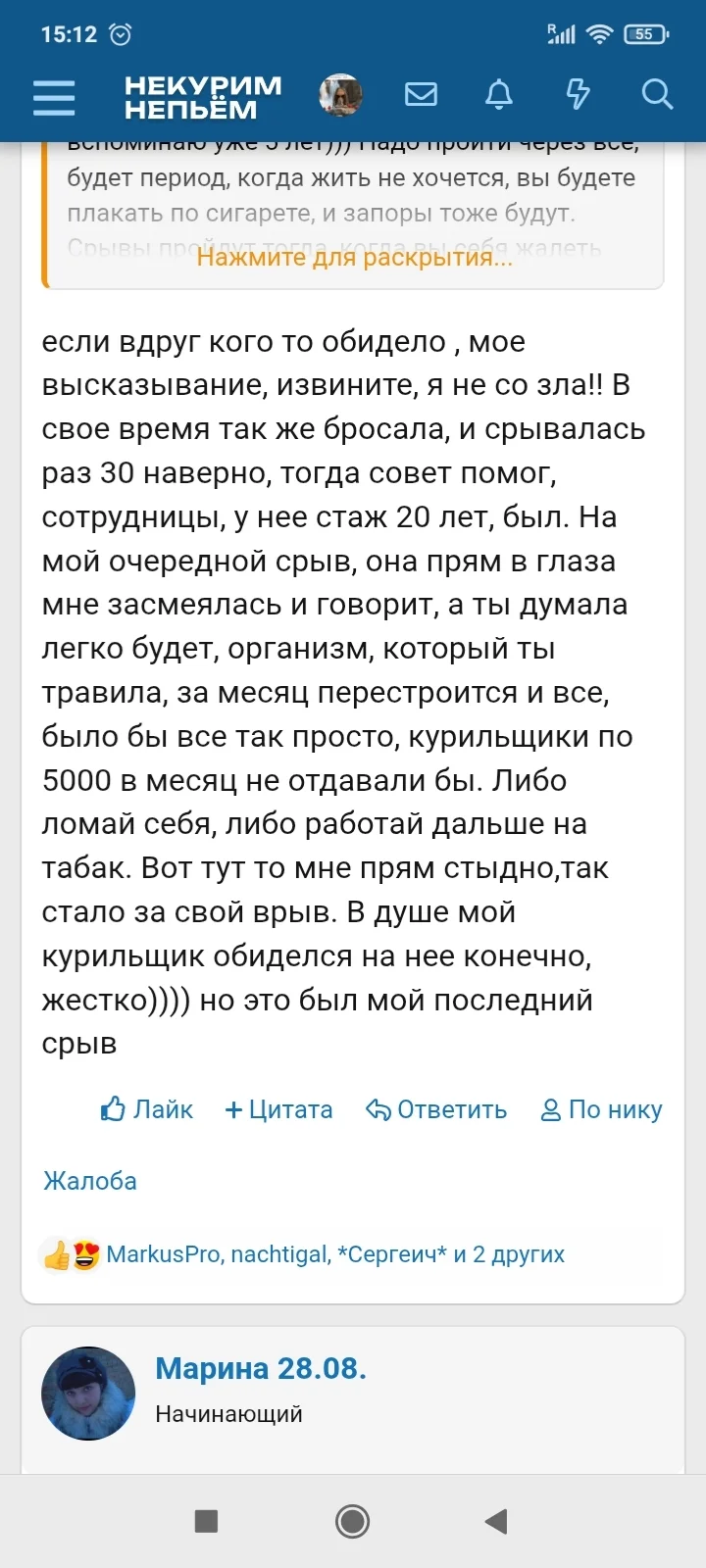The image size is (706, 1568).
Task: Tap the thumbs-up icon next to Лайк
Action: pyautogui.click(x=111, y=1108)
